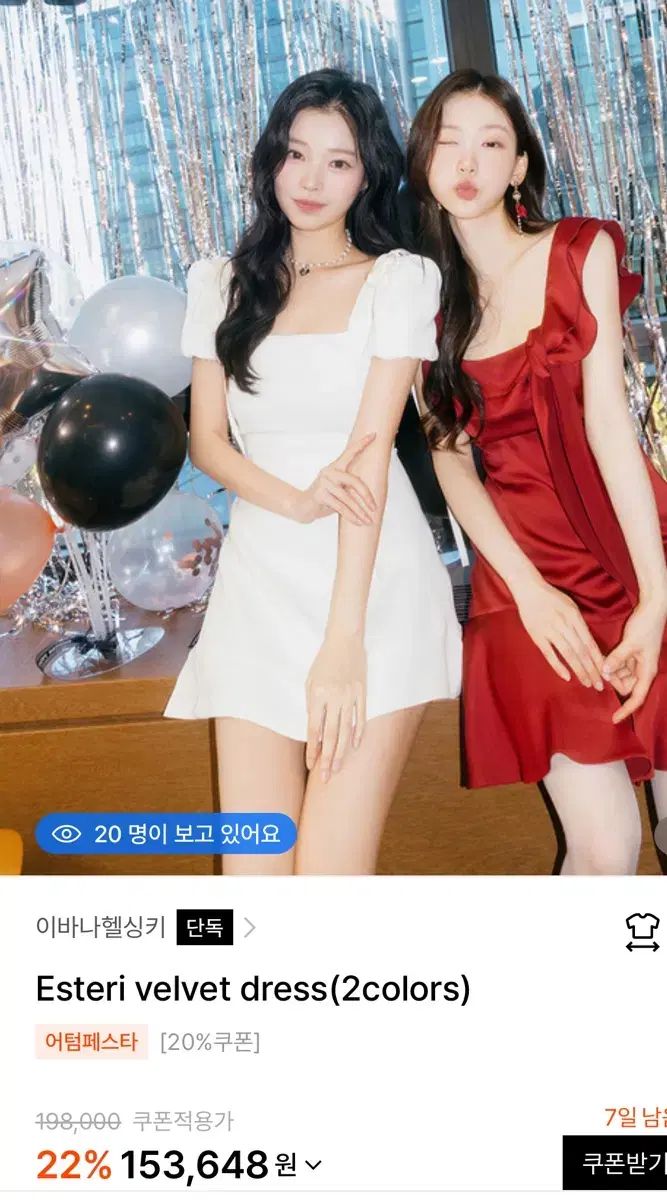Open the 이바나헬싱키 brand page
Screen dimensions: 667x1200
[100, 927]
